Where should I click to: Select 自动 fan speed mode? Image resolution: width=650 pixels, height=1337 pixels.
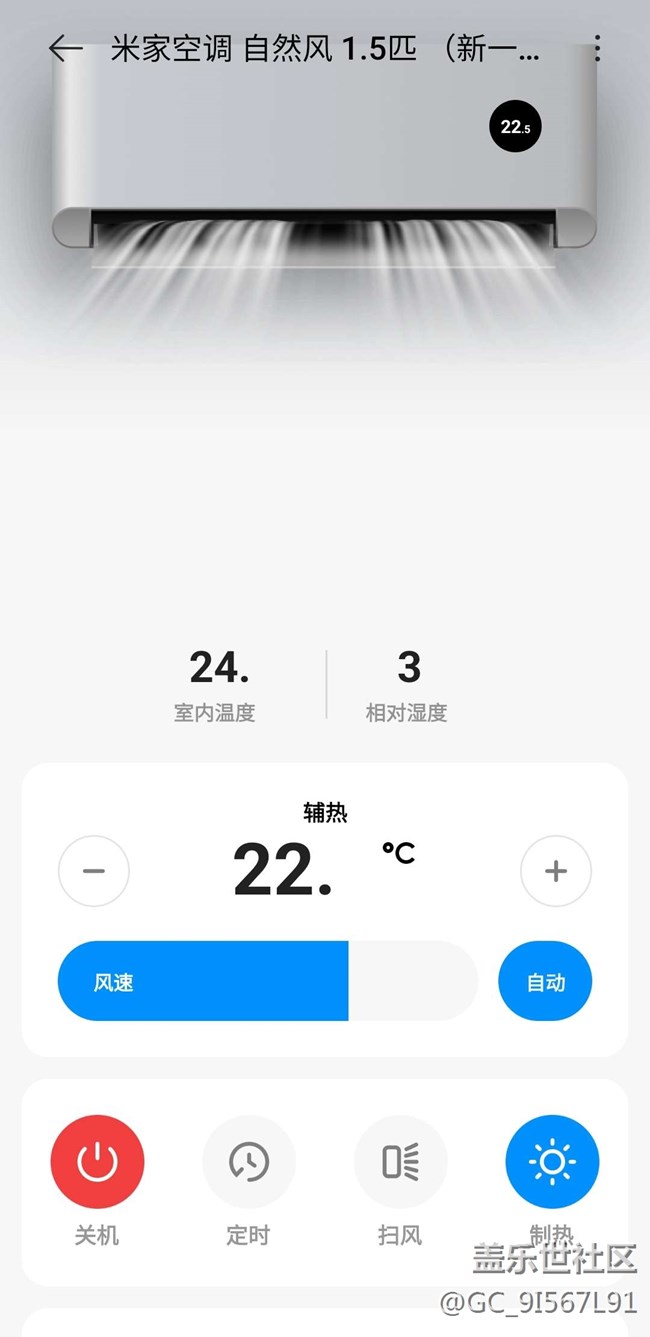(545, 981)
